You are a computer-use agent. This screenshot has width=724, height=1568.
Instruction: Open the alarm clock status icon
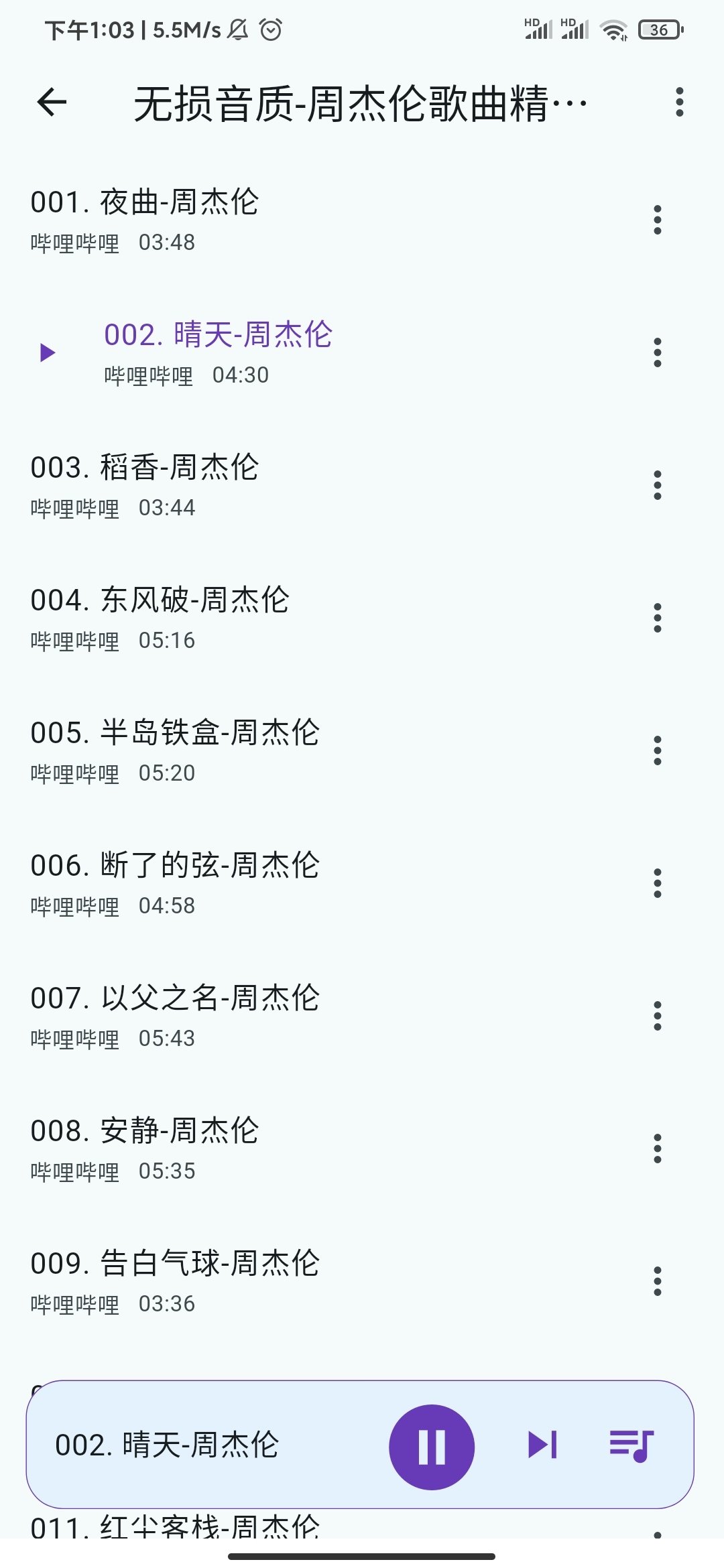pyautogui.click(x=269, y=29)
